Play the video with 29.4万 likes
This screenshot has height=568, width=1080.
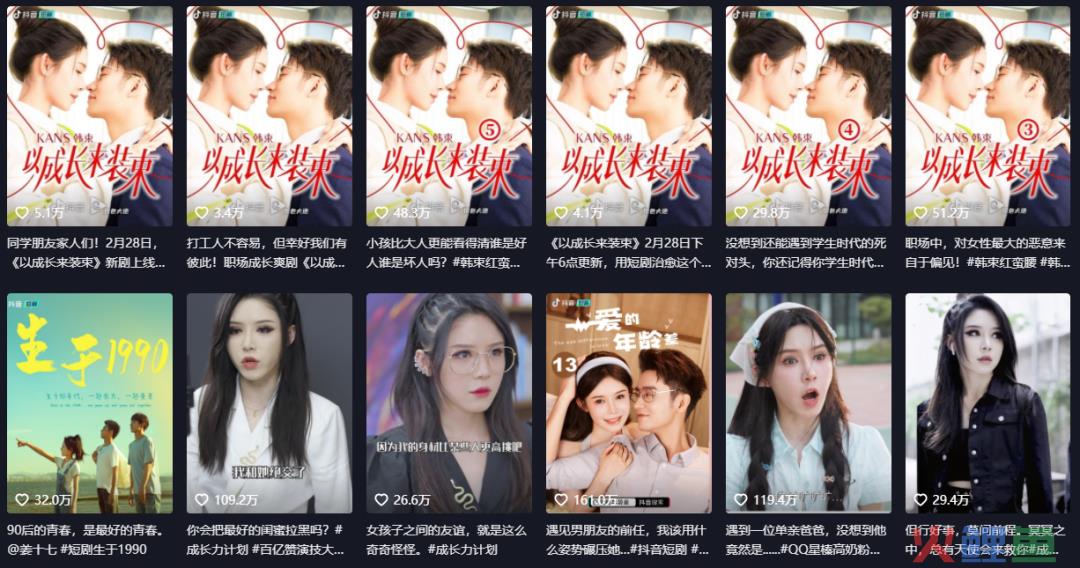pyautogui.click(x=988, y=402)
